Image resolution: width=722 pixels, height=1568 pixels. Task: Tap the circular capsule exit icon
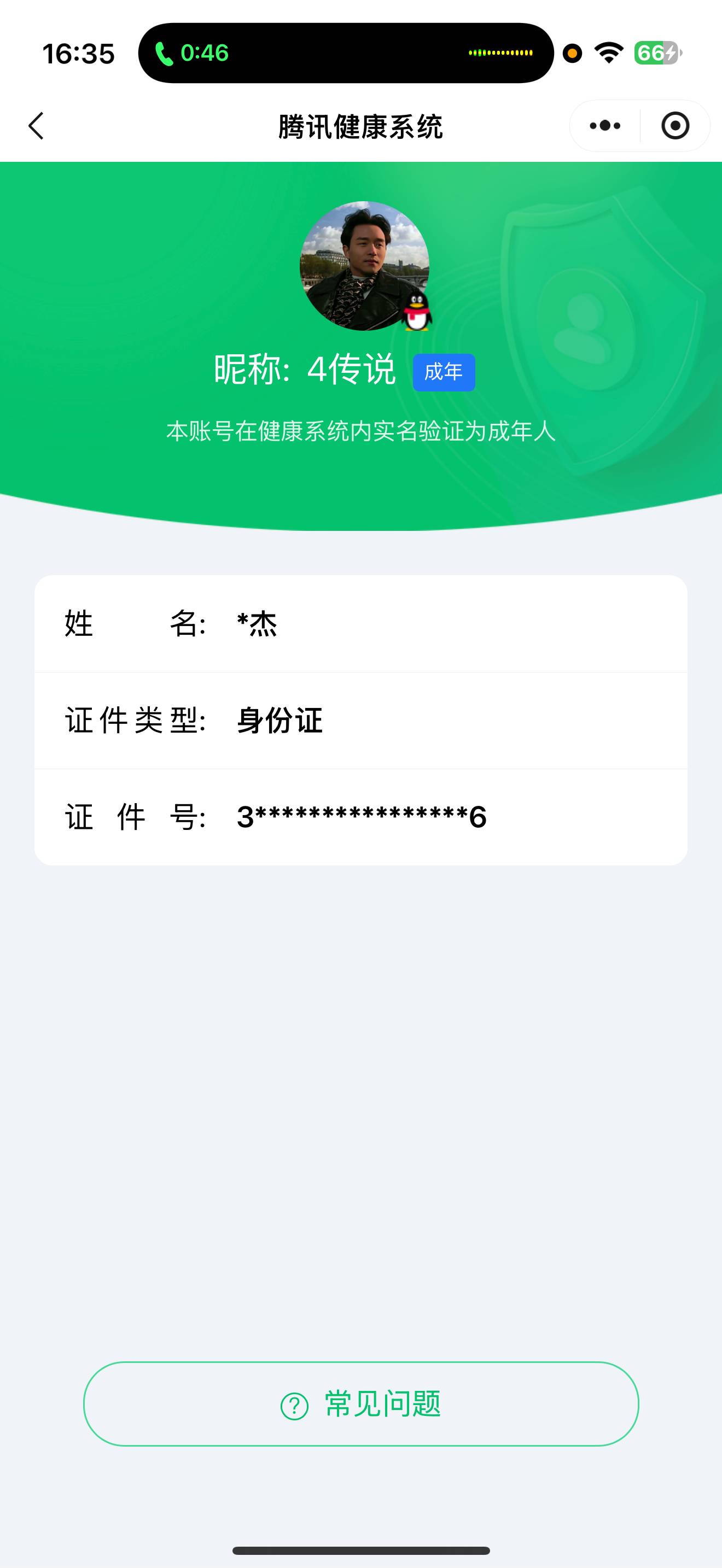pyautogui.click(x=676, y=125)
